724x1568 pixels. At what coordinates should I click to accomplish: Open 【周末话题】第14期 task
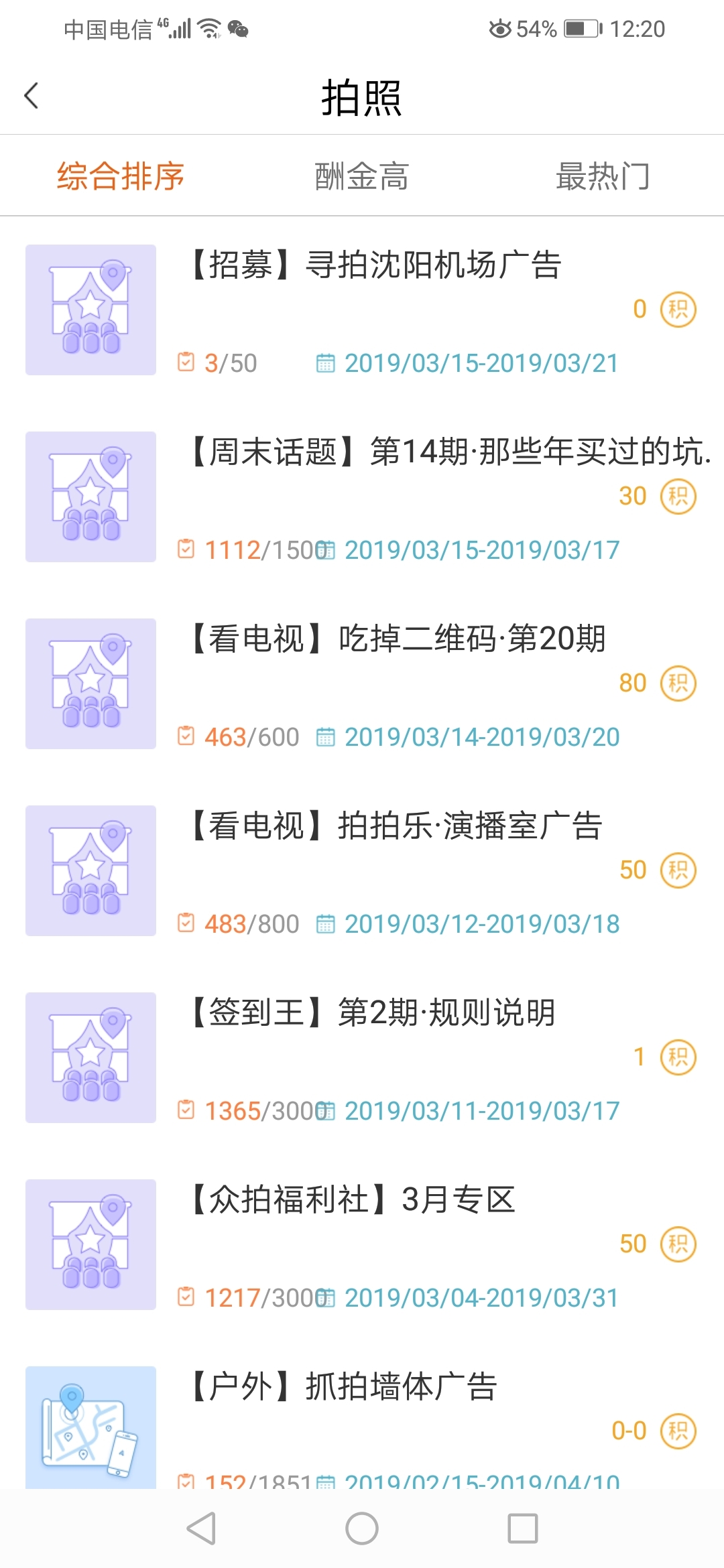point(449,452)
